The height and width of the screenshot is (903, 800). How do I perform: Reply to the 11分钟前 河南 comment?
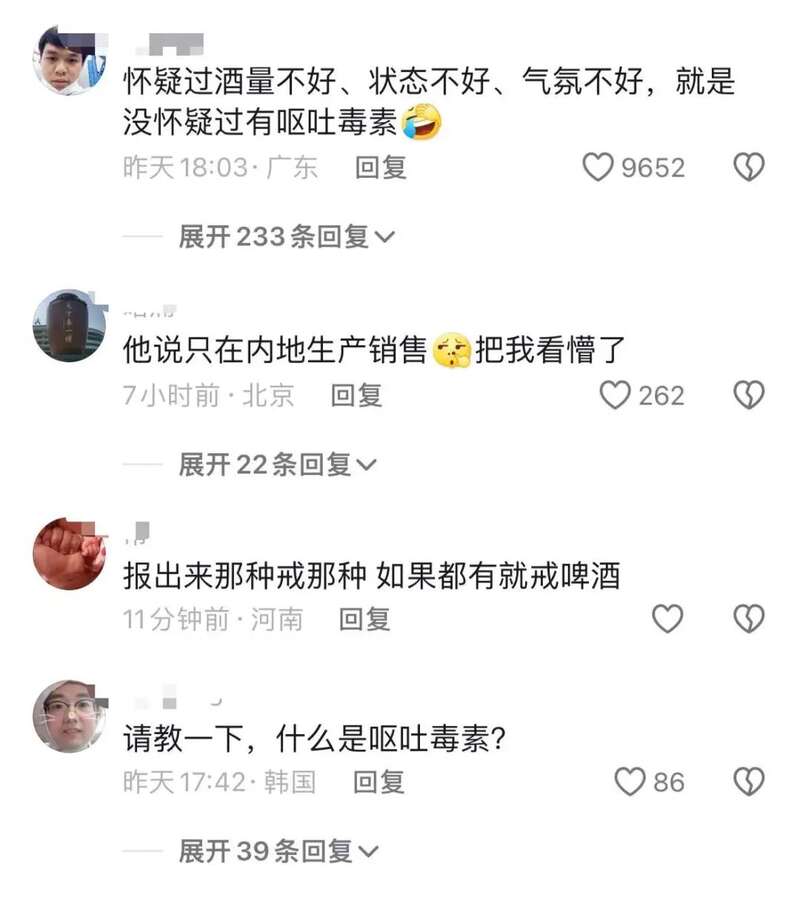pos(364,620)
